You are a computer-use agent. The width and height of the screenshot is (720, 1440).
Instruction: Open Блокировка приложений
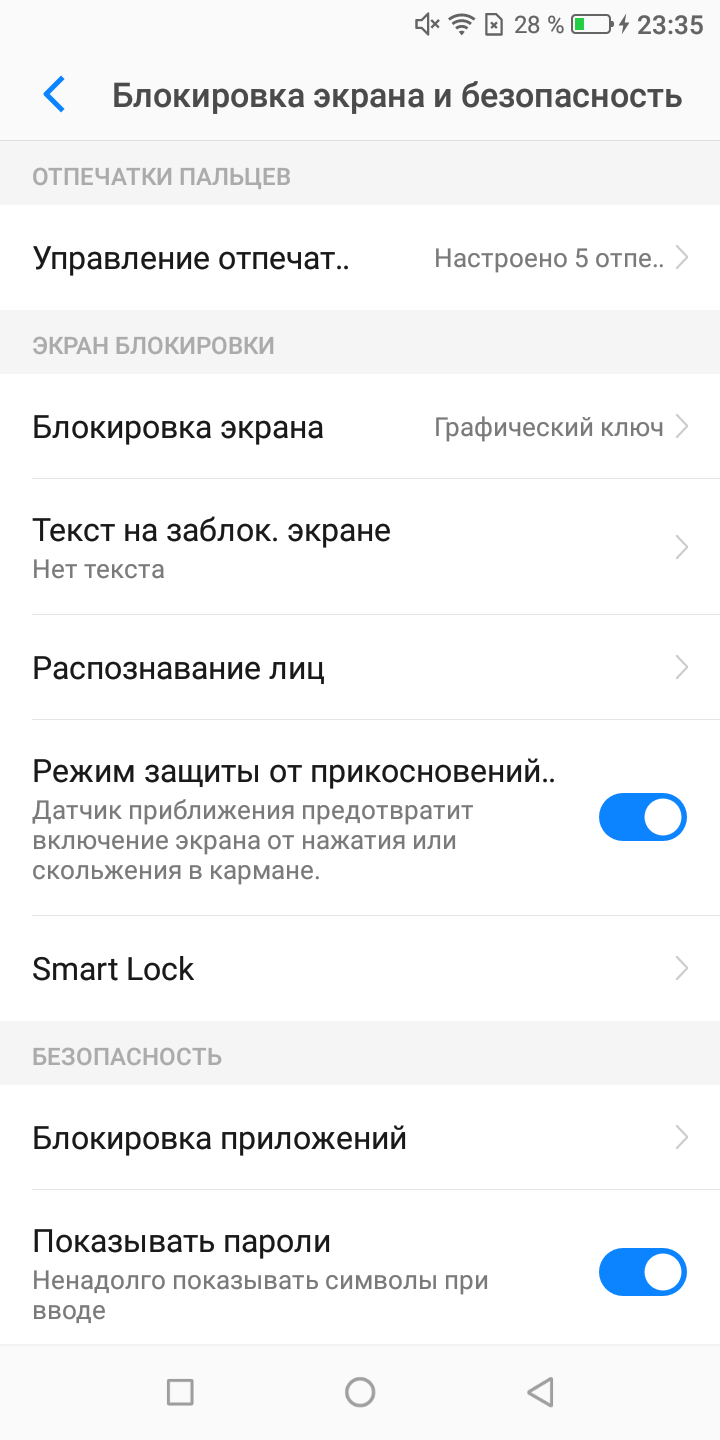pyautogui.click(x=360, y=1138)
